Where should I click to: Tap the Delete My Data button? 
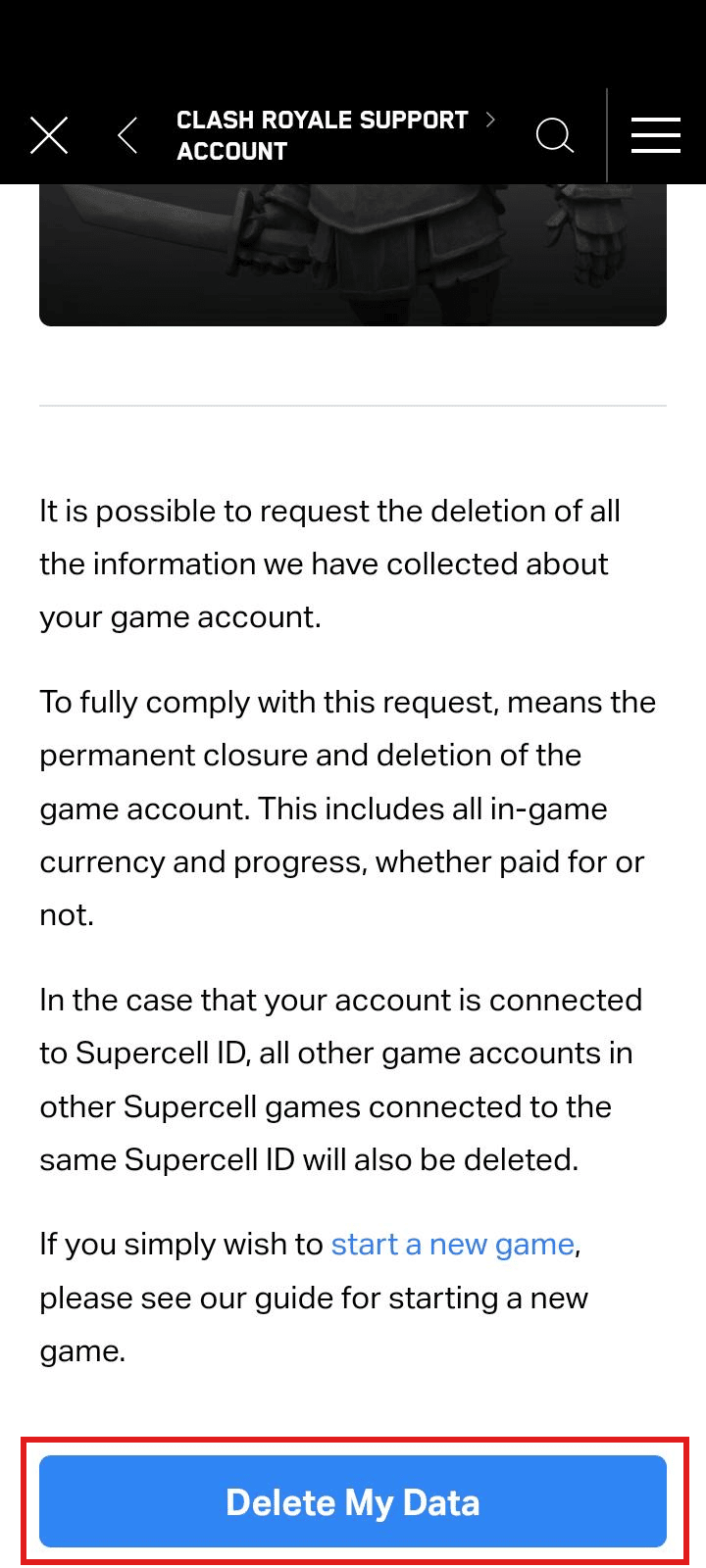353,1501
